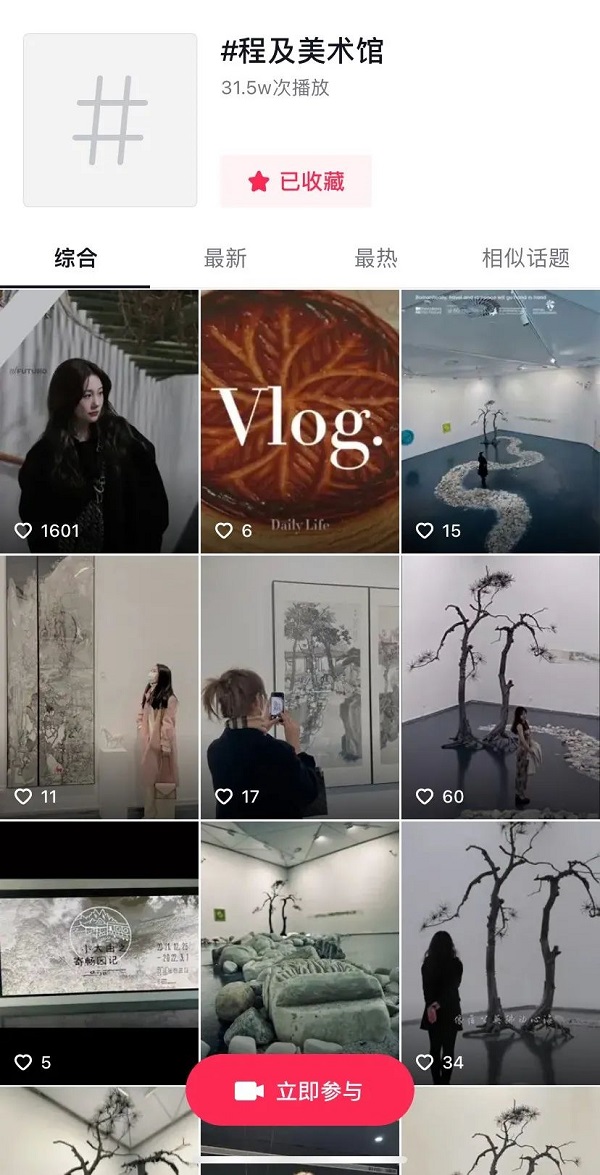Open the video with 1601 likes
Viewport: 600px width, 1175px height.
click(99, 421)
